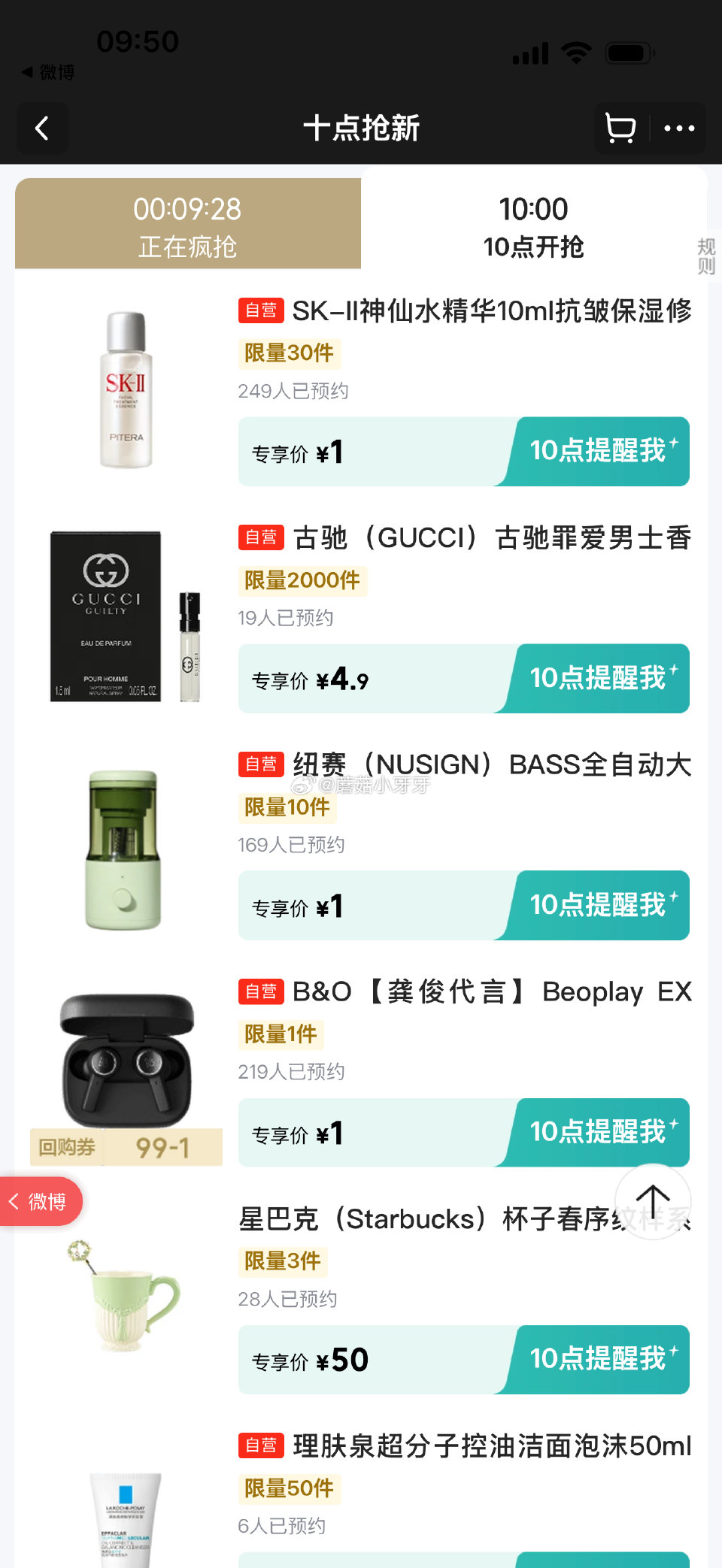Switch to the 正在疯抢 countdown tab
This screenshot has height=1568, width=722.
click(187, 223)
